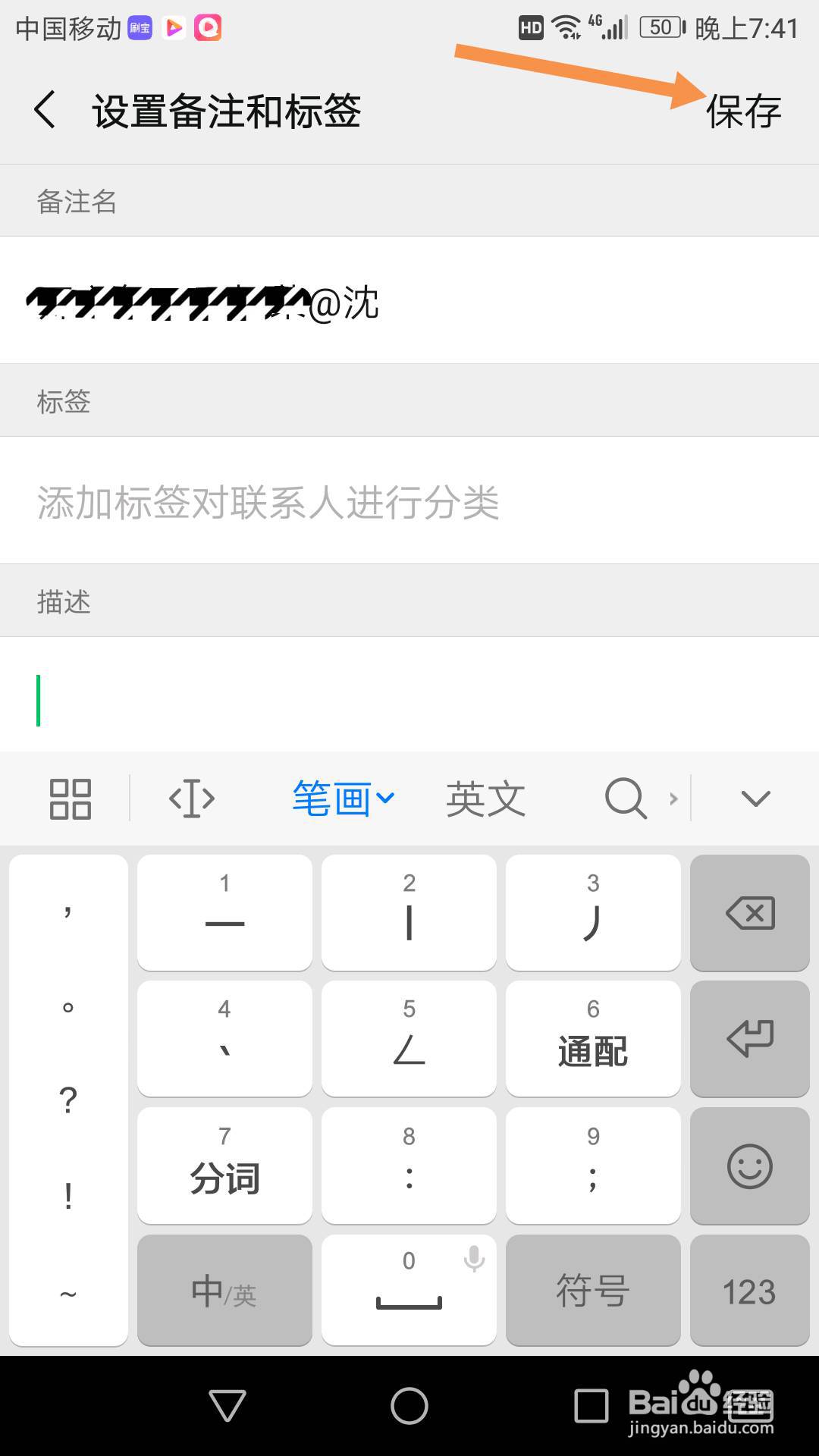The width and height of the screenshot is (819, 1456).
Task: Switch to the 123 numeric keypad
Action: point(749,1291)
